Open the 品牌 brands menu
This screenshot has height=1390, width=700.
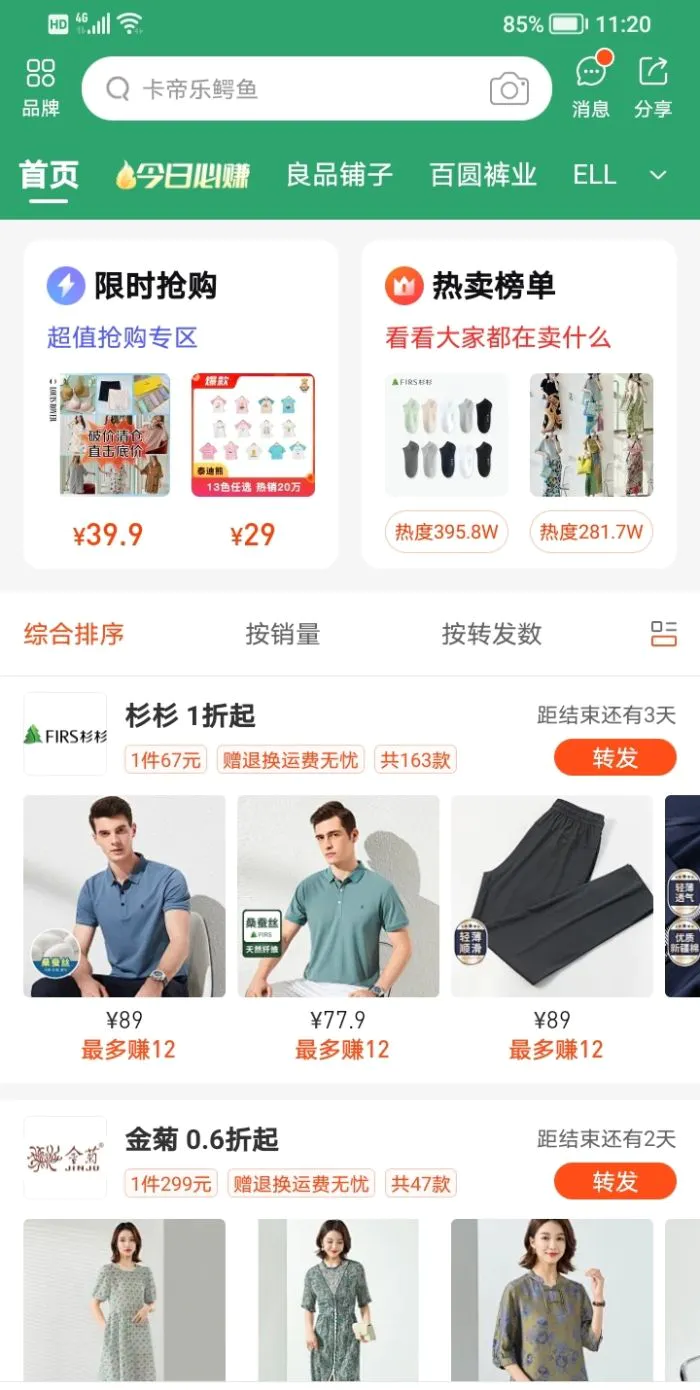coord(41,87)
